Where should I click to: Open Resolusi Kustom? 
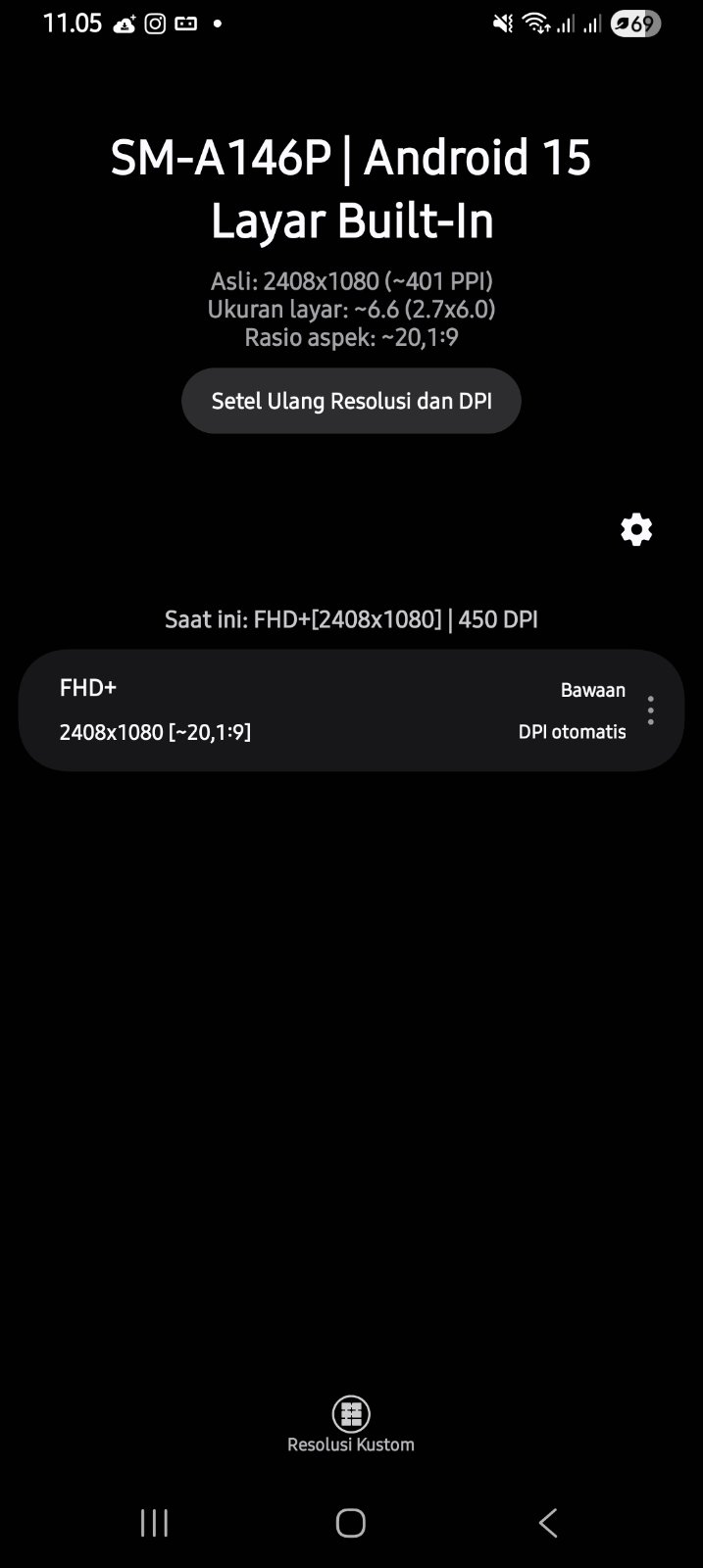(351, 1424)
